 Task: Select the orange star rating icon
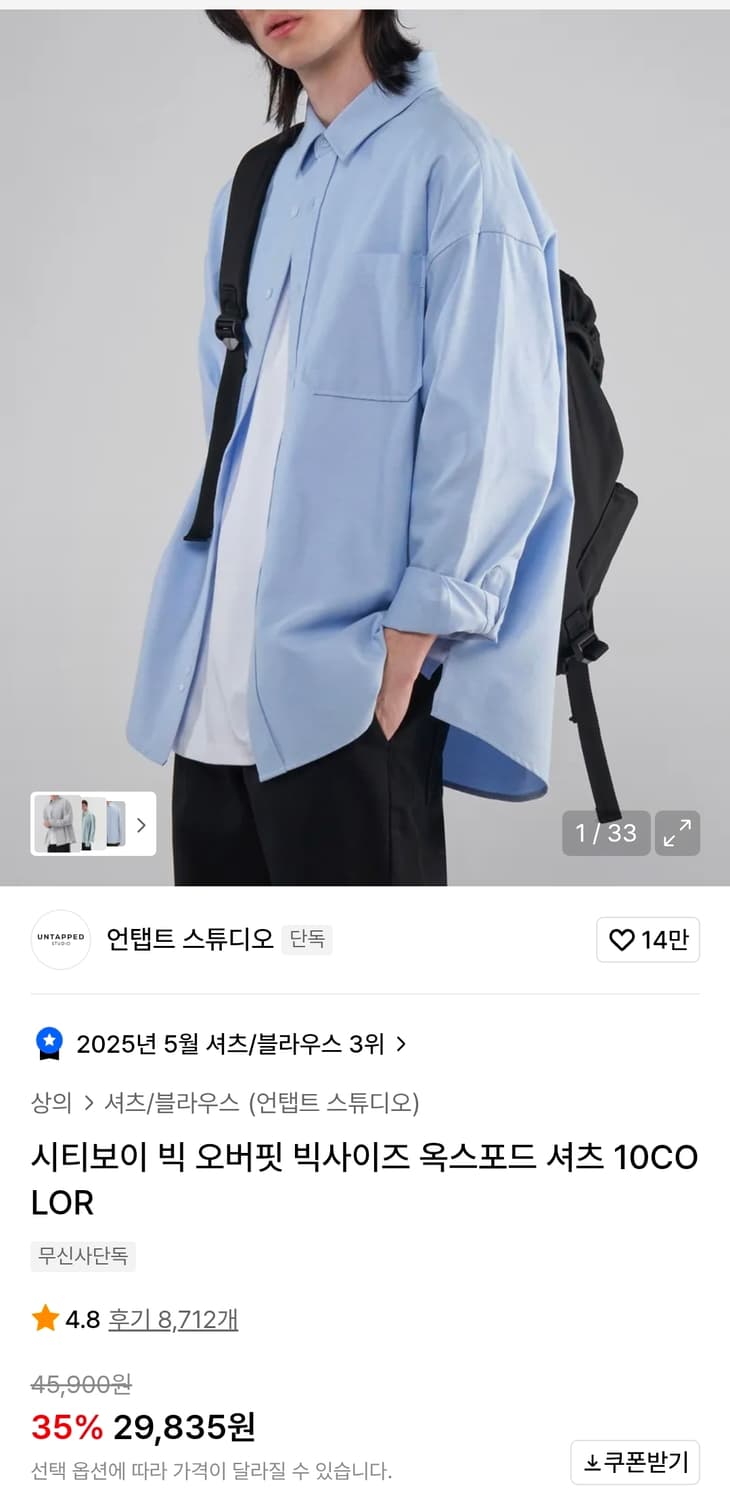click(41, 1319)
